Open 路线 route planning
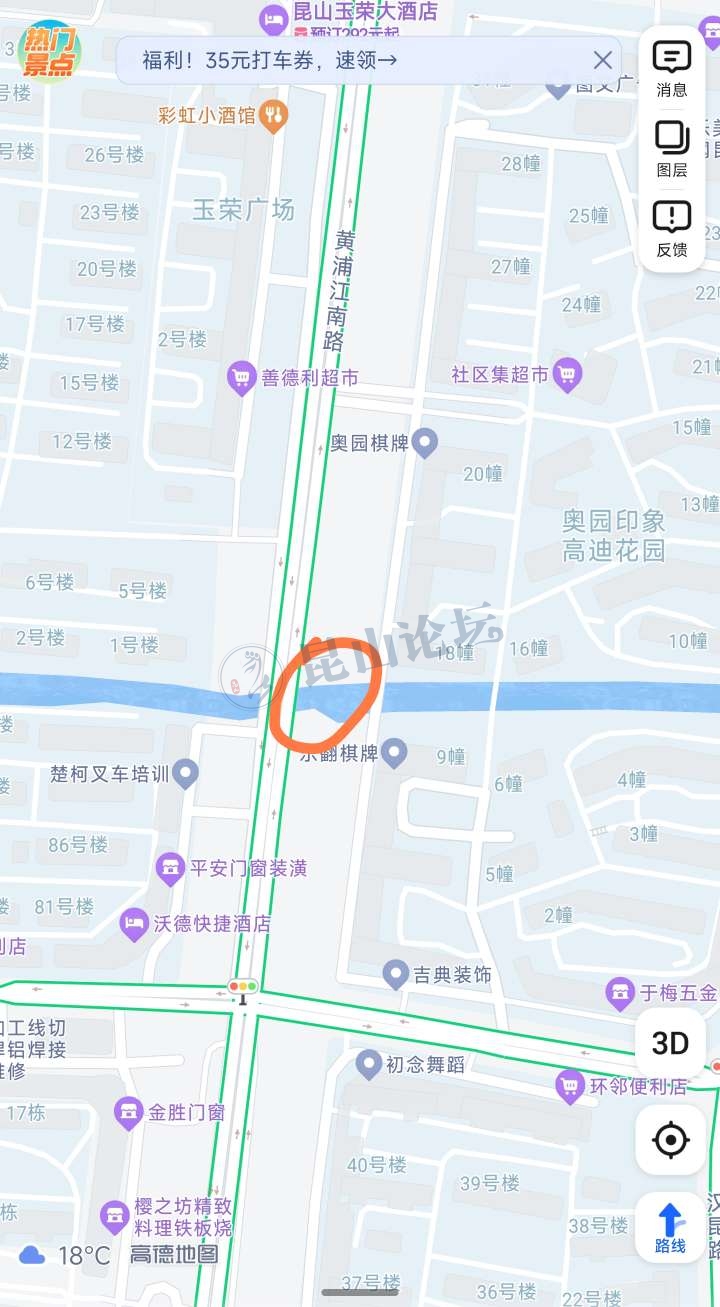The image size is (720, 1307). (670, 1227)
